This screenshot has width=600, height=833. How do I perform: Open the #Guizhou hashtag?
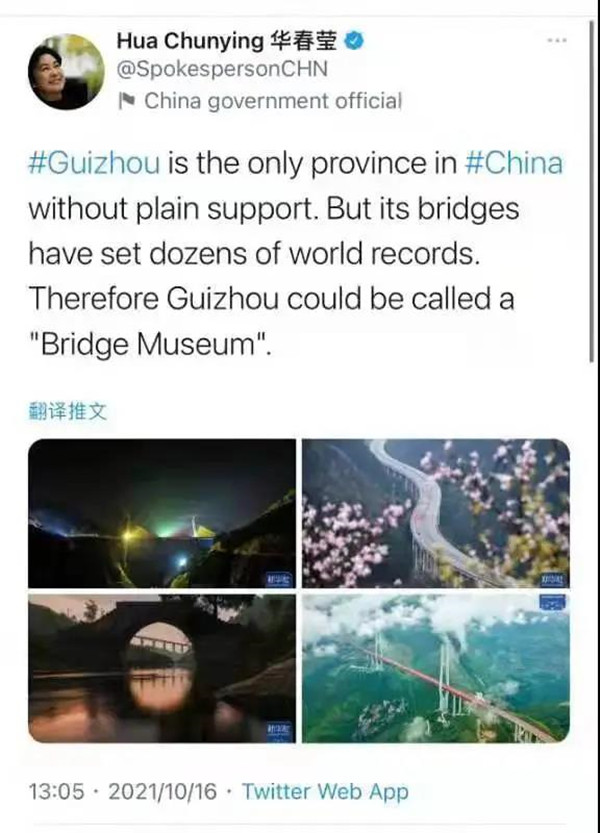coord(93,164)
